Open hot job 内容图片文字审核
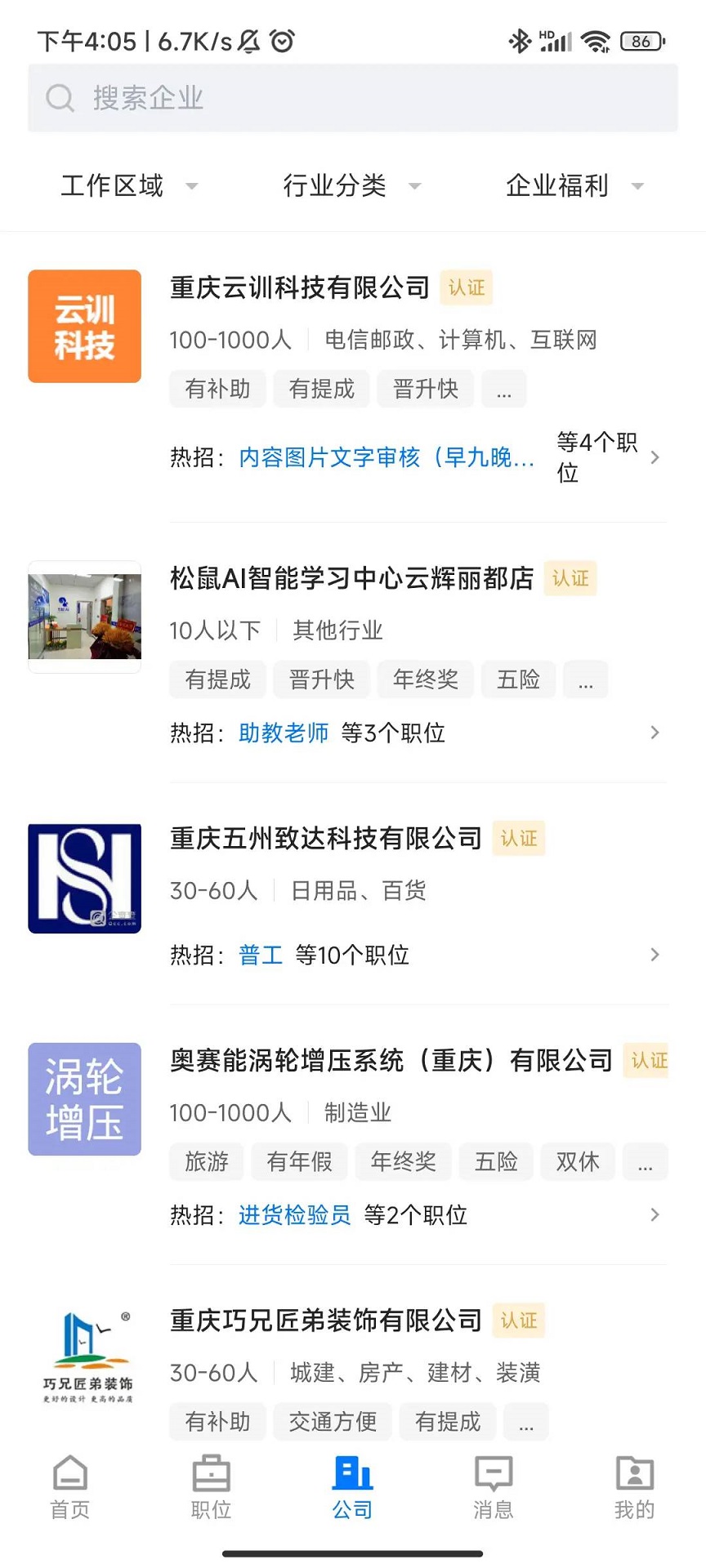Screen dimensions: 706x1568 click(386, 457)
